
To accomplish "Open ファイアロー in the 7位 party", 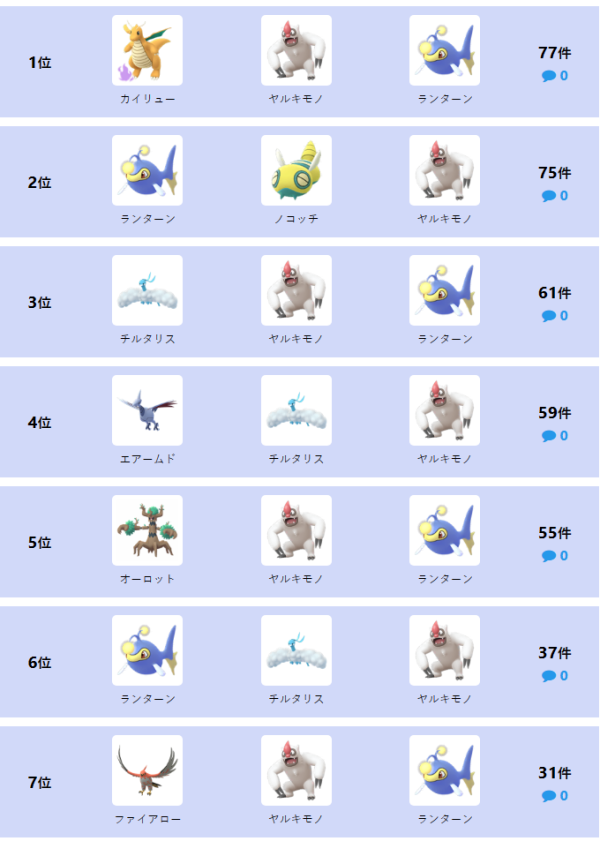I will pyautogui.click(x=147, y=771).
